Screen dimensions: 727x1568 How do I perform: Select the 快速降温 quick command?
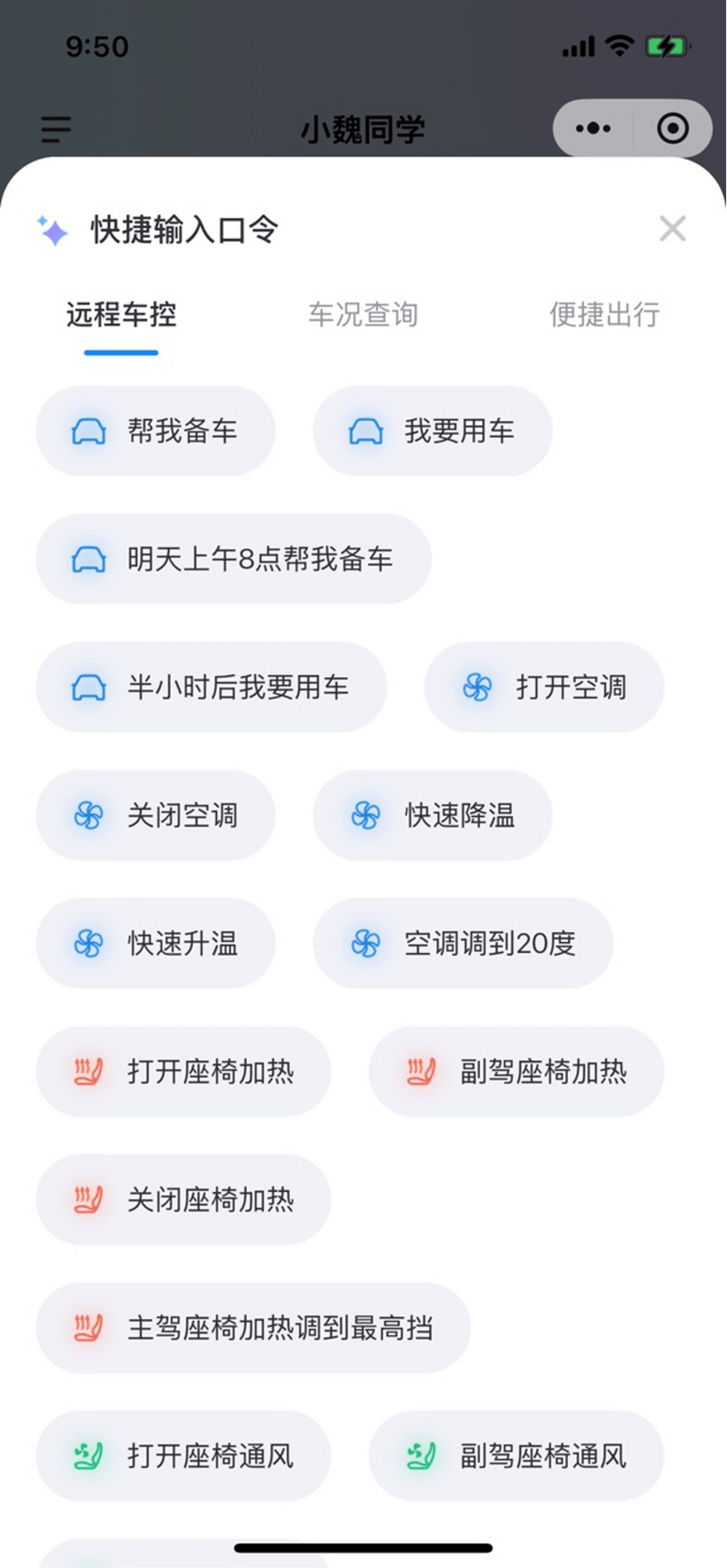pos(433,815)
